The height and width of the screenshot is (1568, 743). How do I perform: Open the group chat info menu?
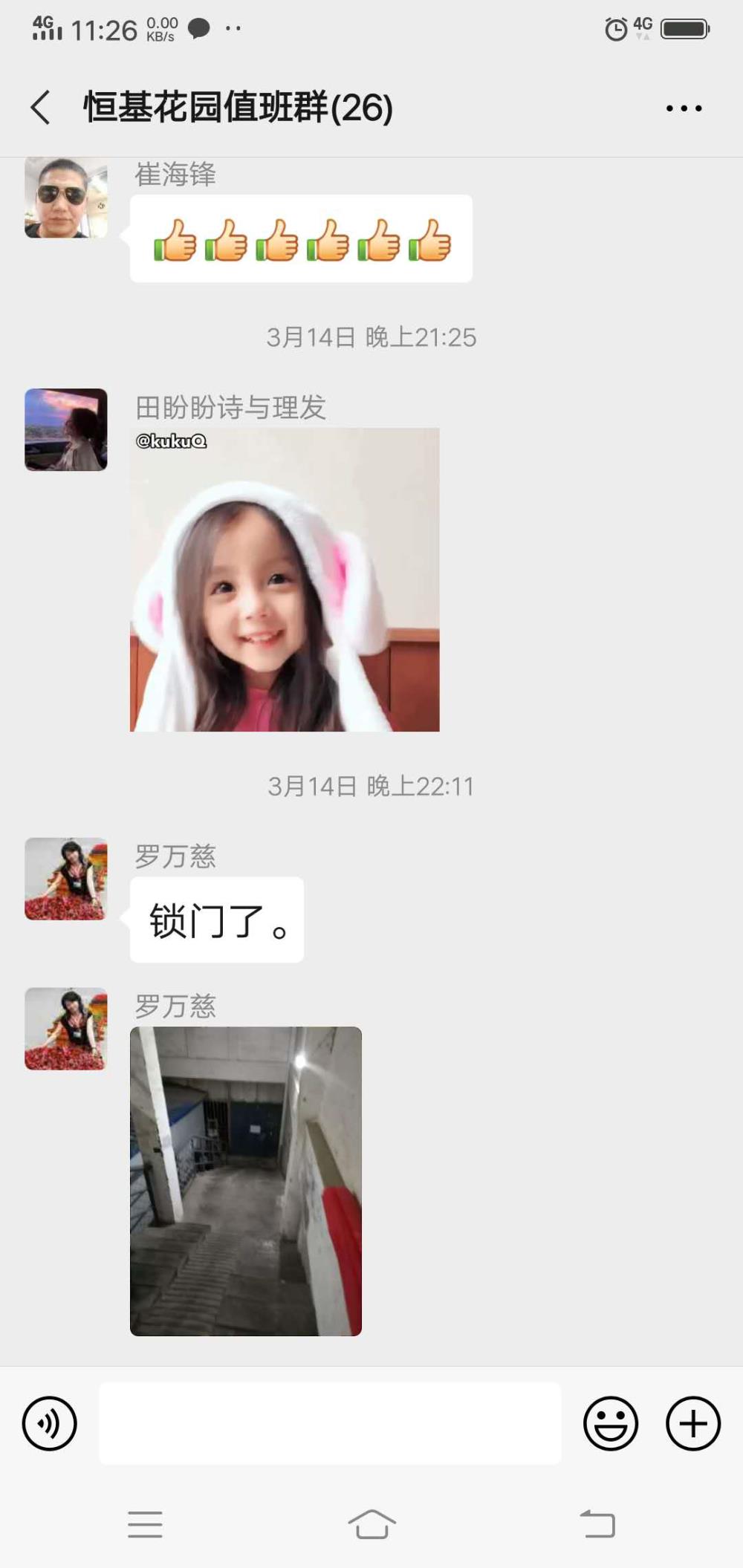[x=684, y=108]
